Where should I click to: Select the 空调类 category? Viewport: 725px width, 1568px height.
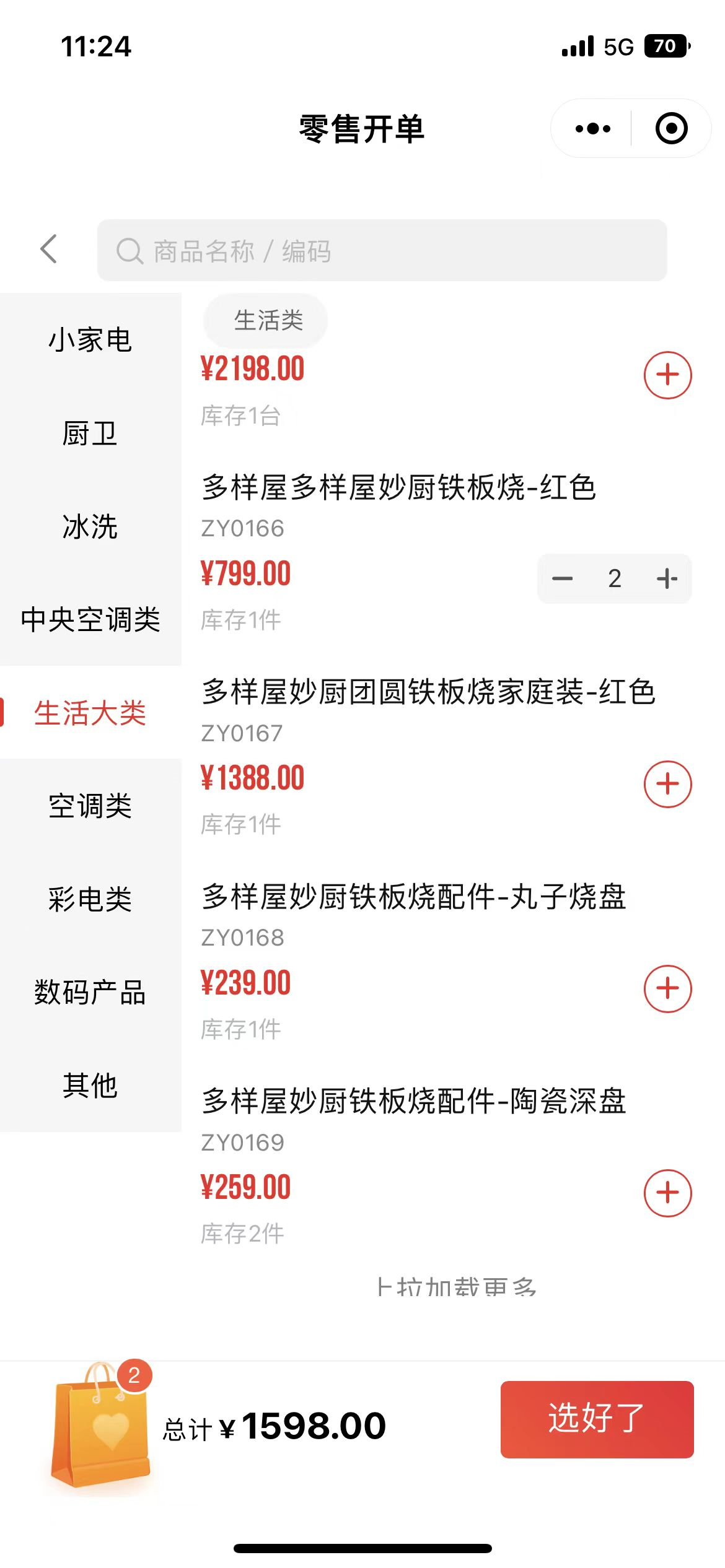coord(90,805)
